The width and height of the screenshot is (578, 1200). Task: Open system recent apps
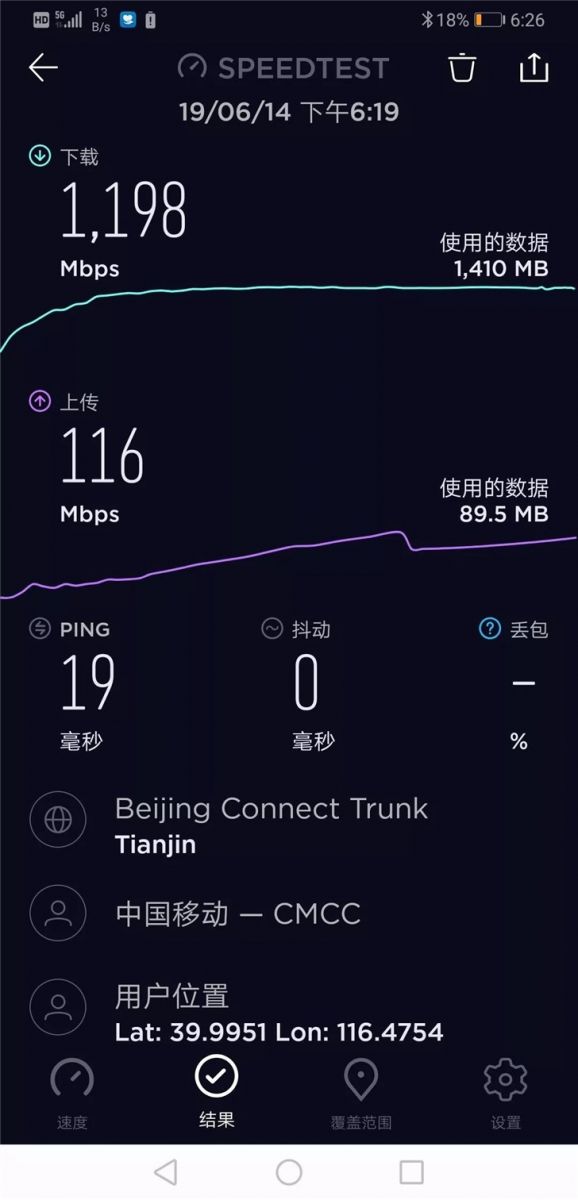[x=411, y=1172]
